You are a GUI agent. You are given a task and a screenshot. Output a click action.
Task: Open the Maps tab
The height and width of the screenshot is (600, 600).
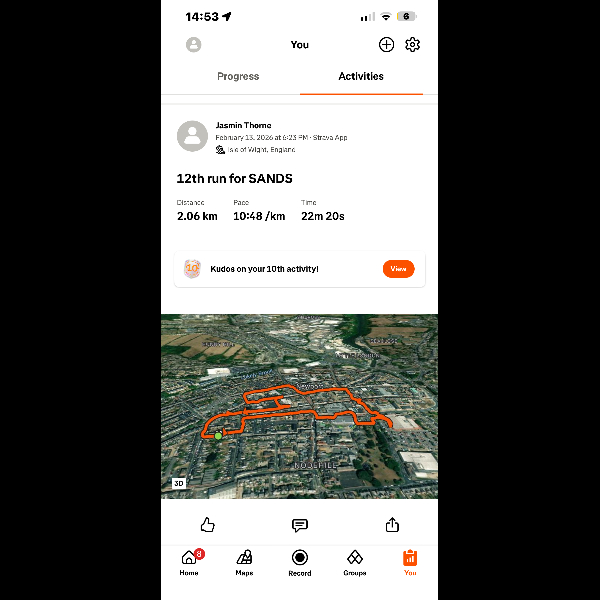(x=244, y=562)
